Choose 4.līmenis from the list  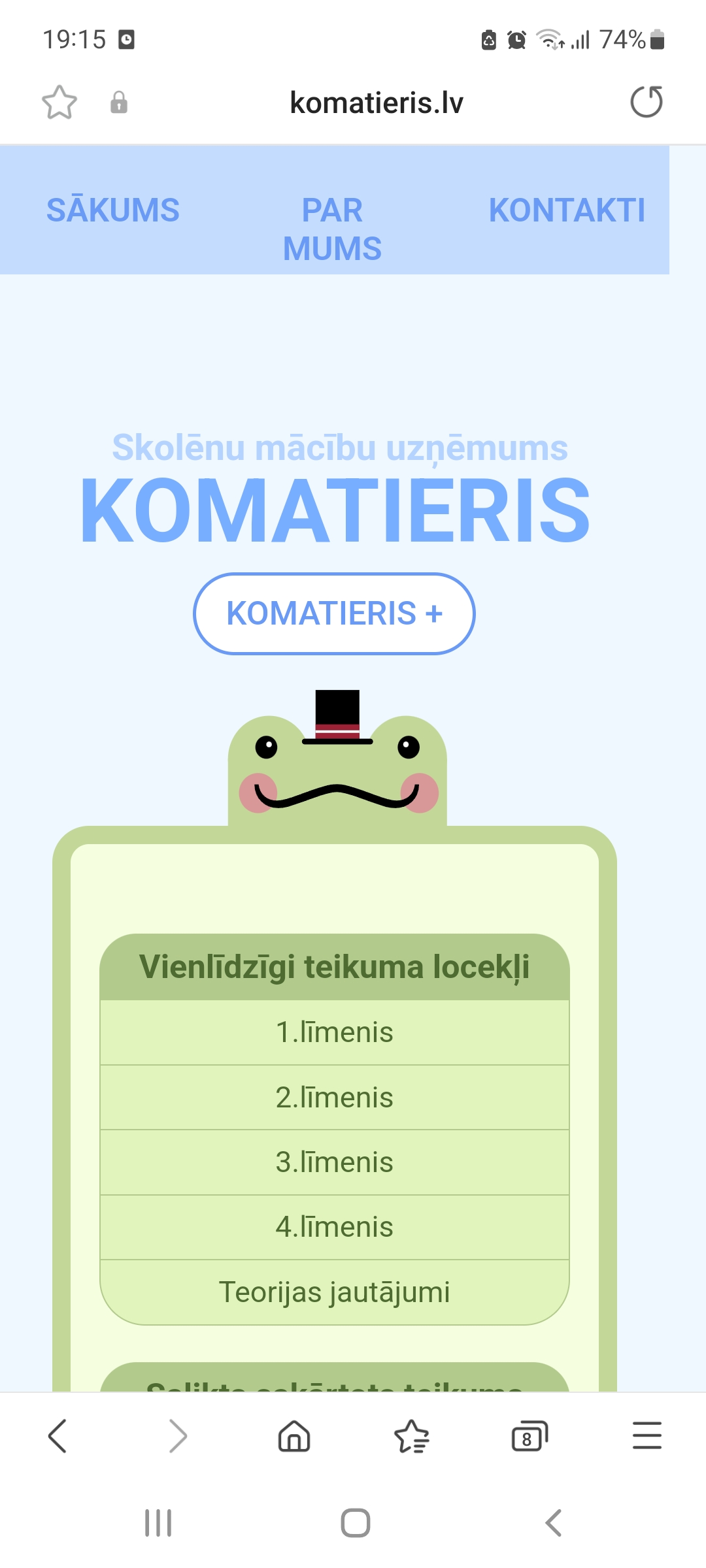pos(334,1226)
